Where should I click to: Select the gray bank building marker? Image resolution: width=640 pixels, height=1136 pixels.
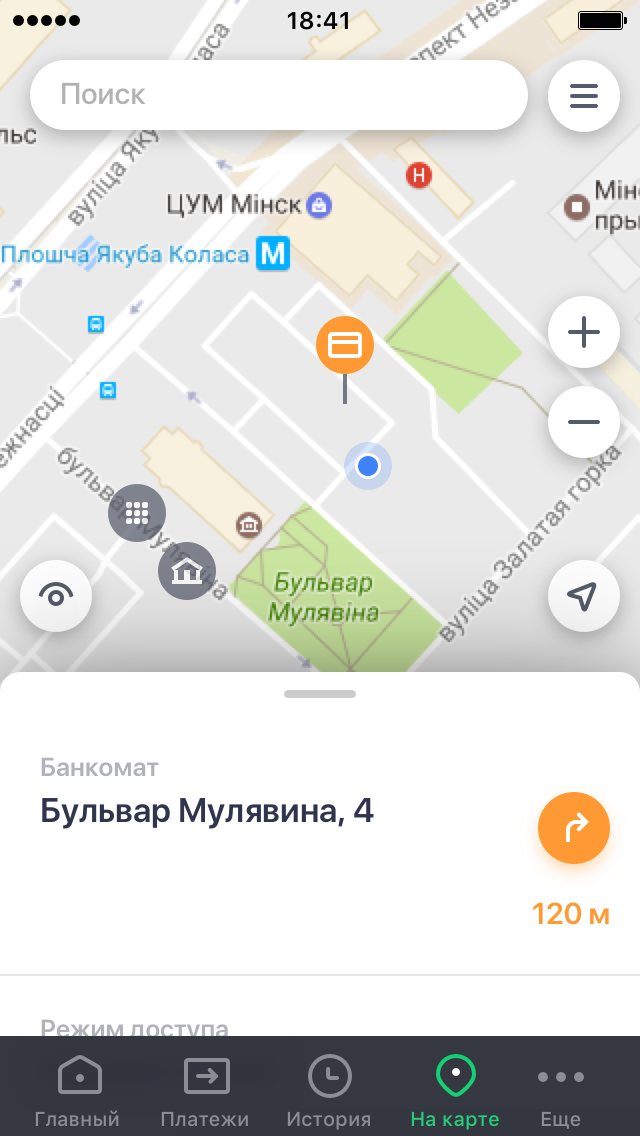click(x=187, y=571)
